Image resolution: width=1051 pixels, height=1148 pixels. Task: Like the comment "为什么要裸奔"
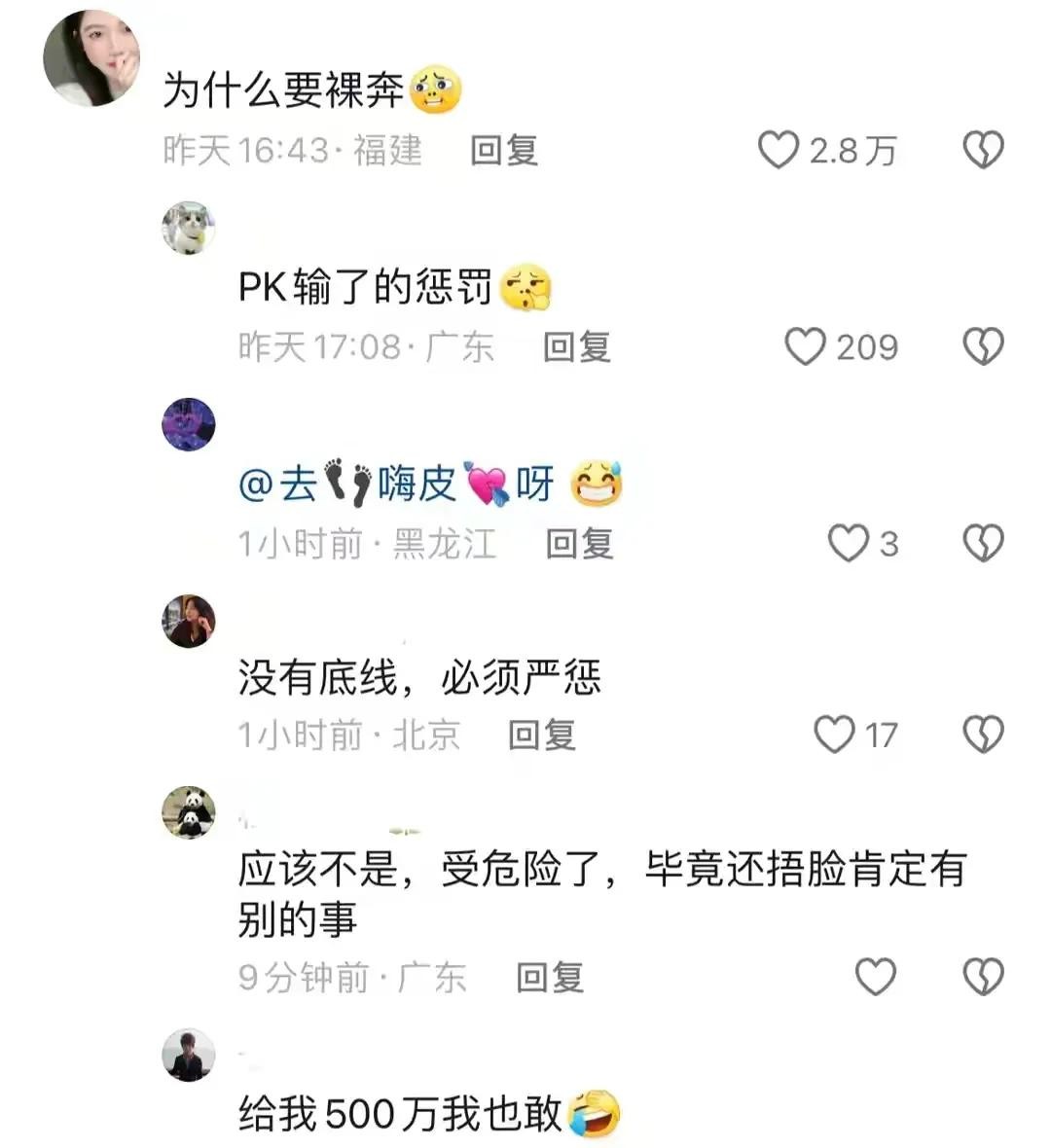[778, 151]
